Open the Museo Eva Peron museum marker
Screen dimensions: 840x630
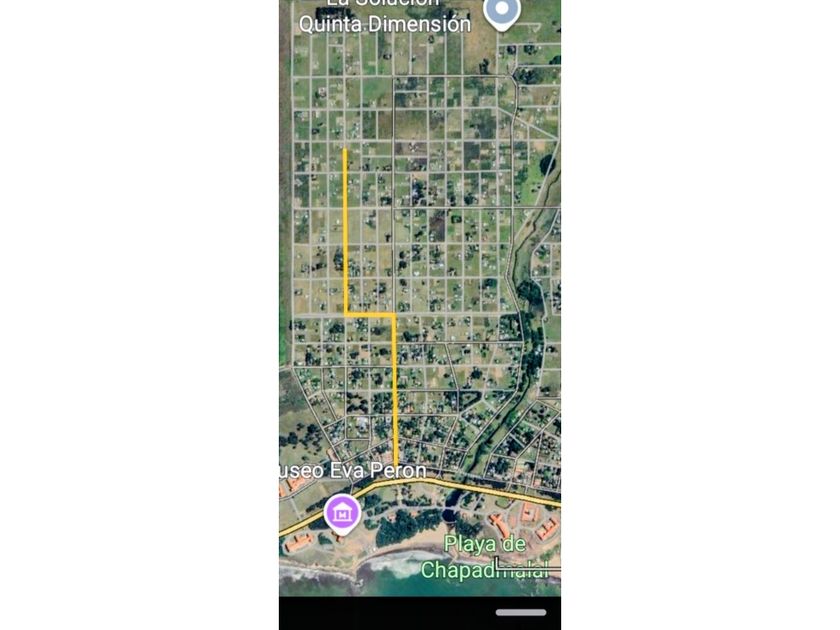(x=342, y=514)
